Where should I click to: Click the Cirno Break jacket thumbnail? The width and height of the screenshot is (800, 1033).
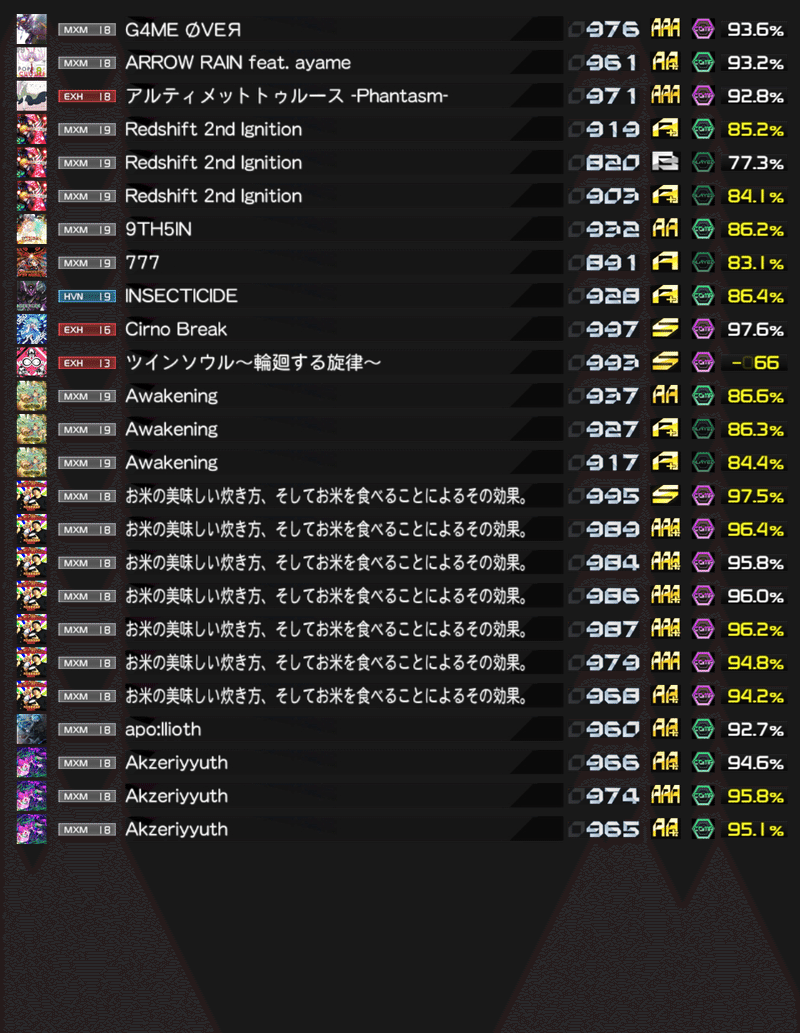[x=30, y=329]
